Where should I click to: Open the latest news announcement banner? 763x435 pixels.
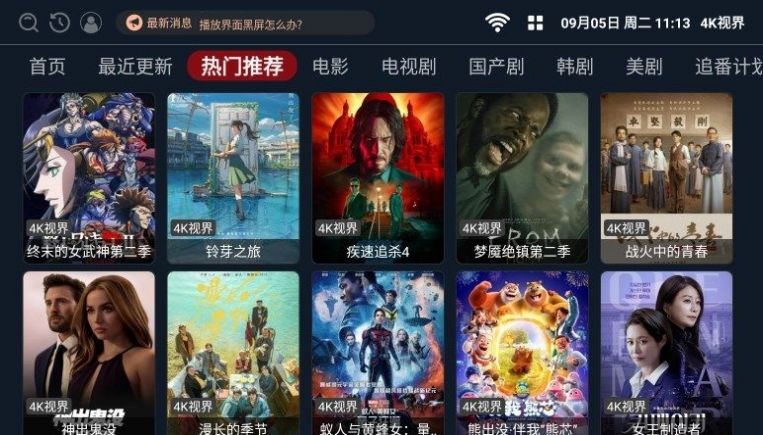pyautogui.click(x=244, y=23)
